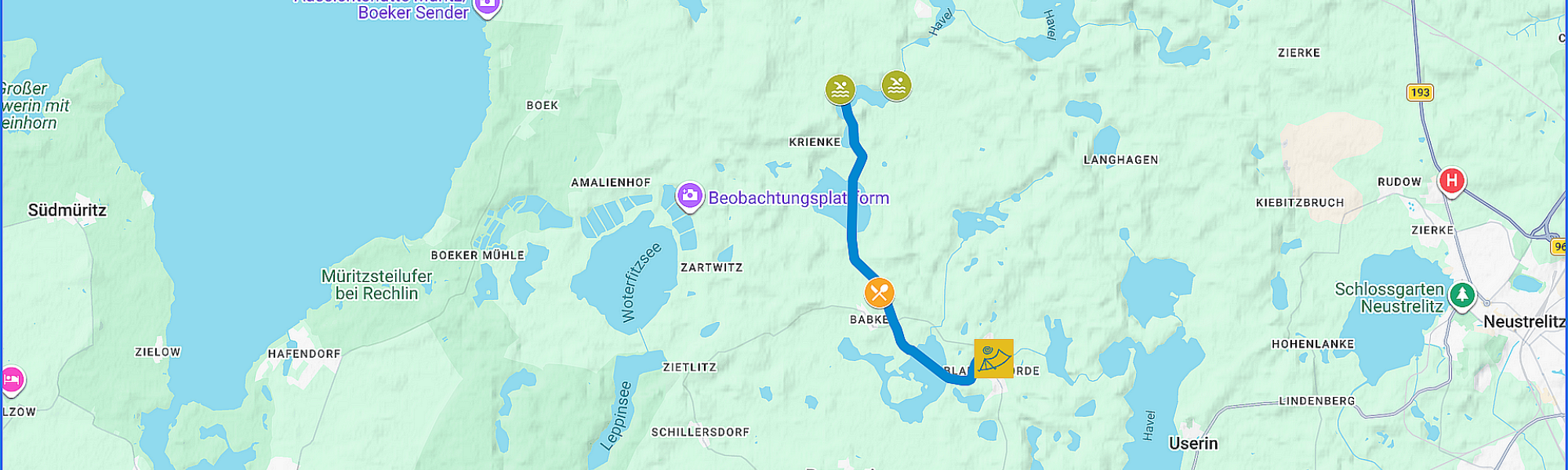Open the pink hotel marker at left edge
Viewport: 1568px width, 470px height.
click(x=11, y=380)
